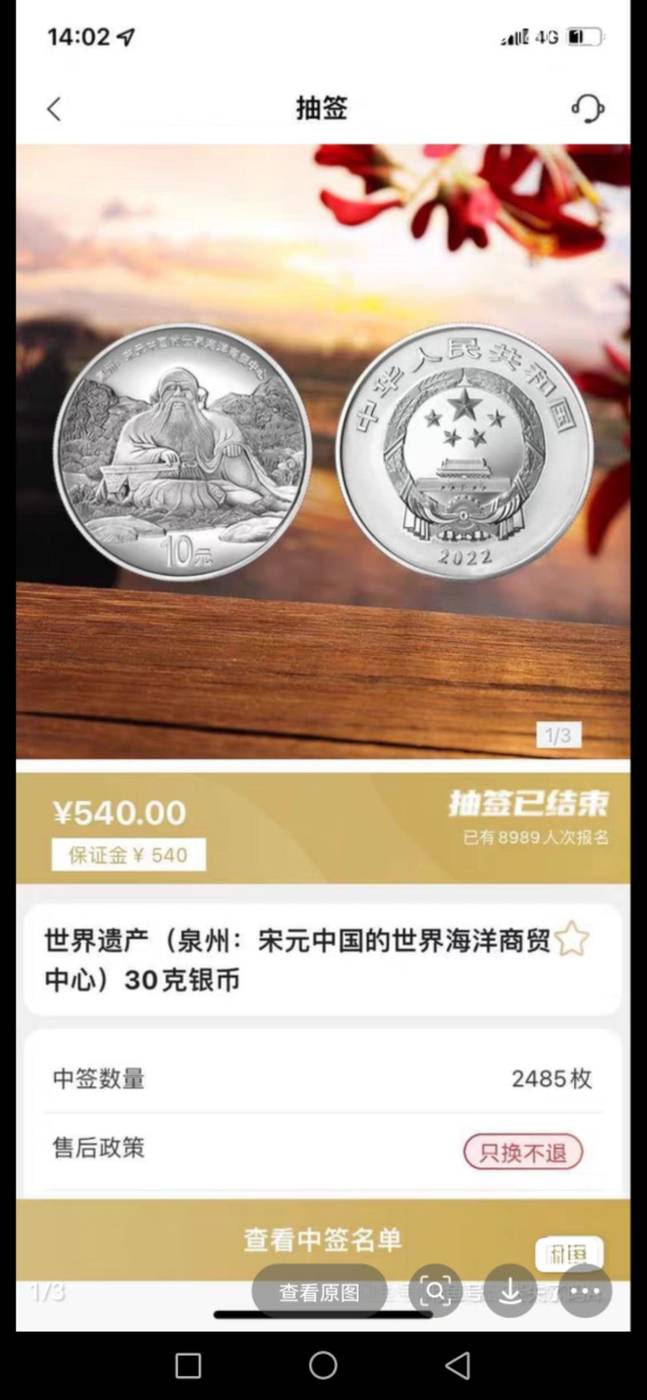Open the recent apps view
Screen dimensions: 647x1400
(x=188, y=1365)
